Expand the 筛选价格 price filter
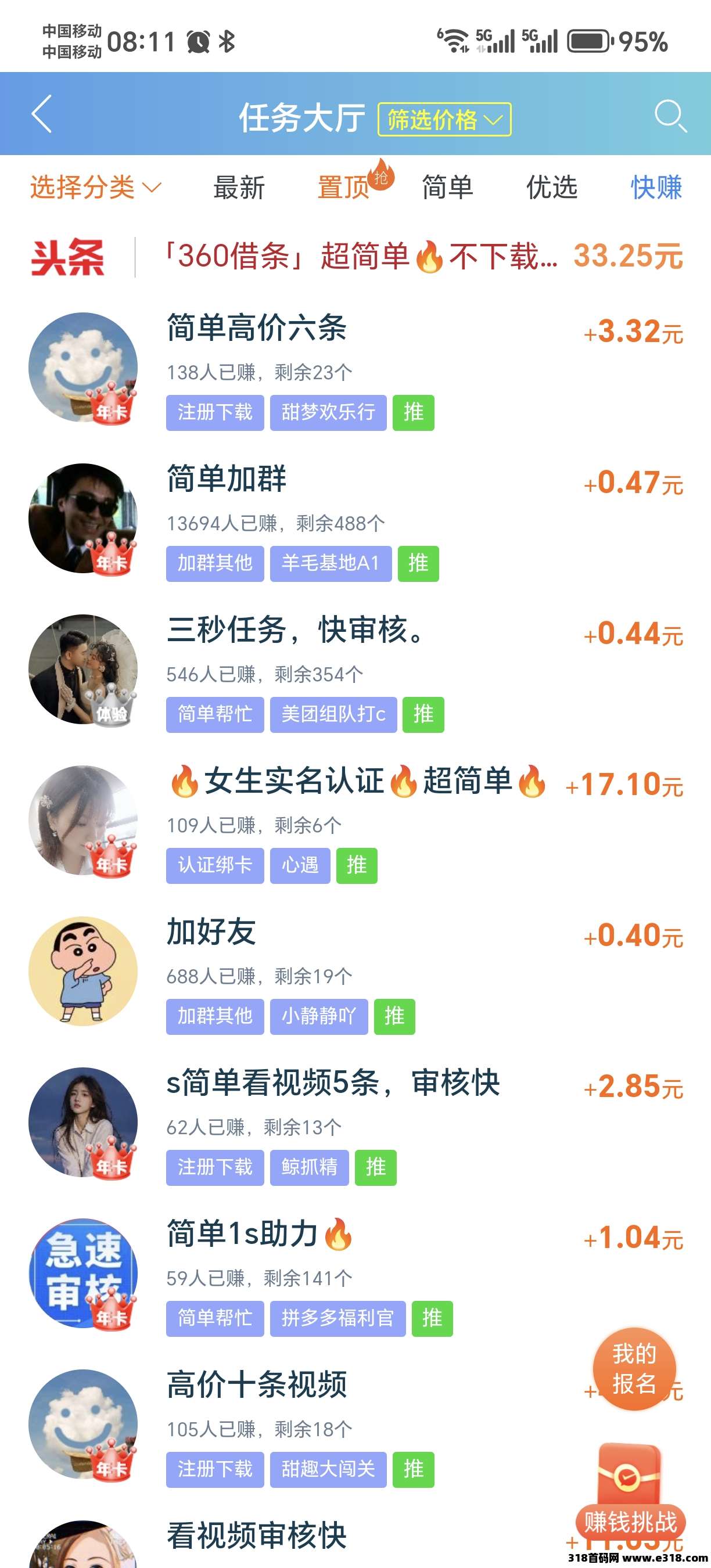 (x=444, y=119)
